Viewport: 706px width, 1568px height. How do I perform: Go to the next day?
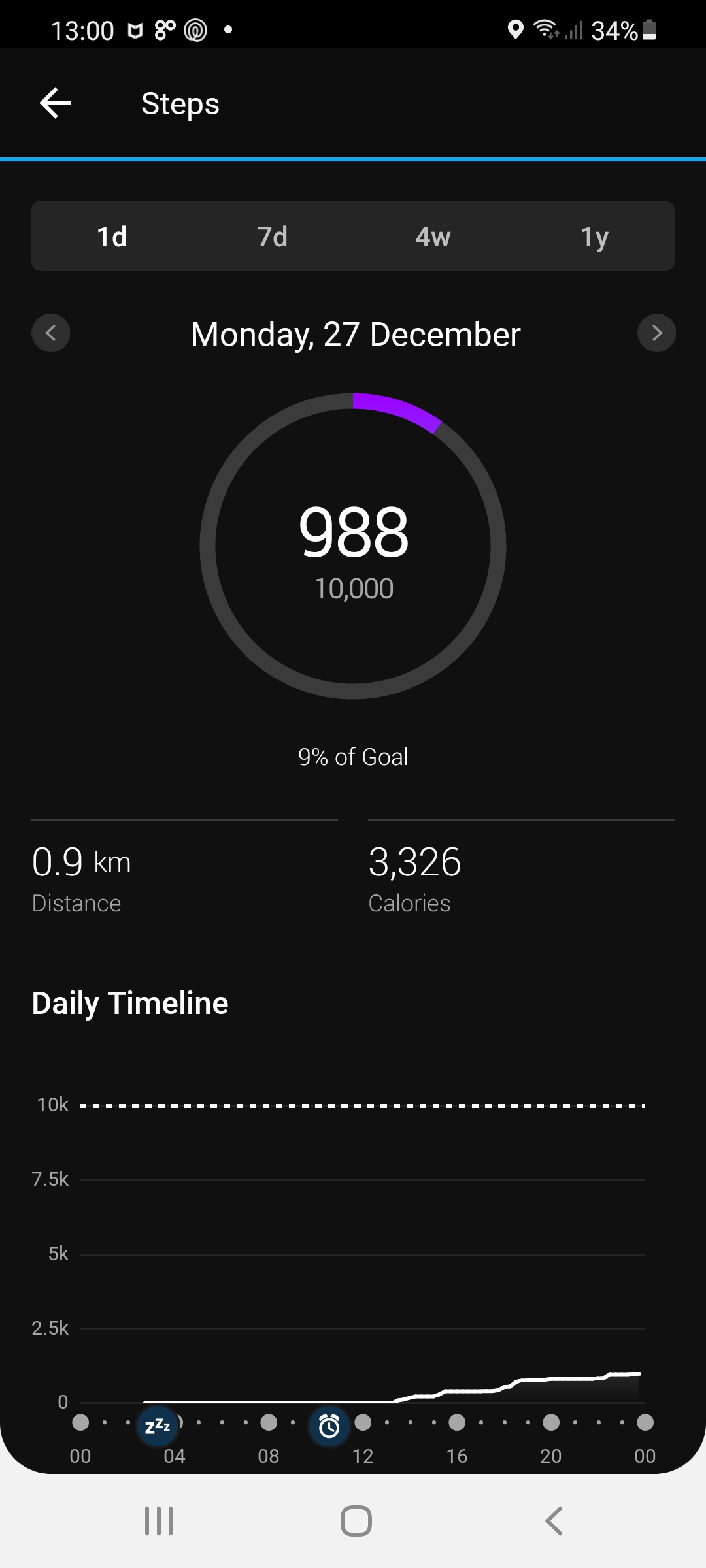[656, 333]
